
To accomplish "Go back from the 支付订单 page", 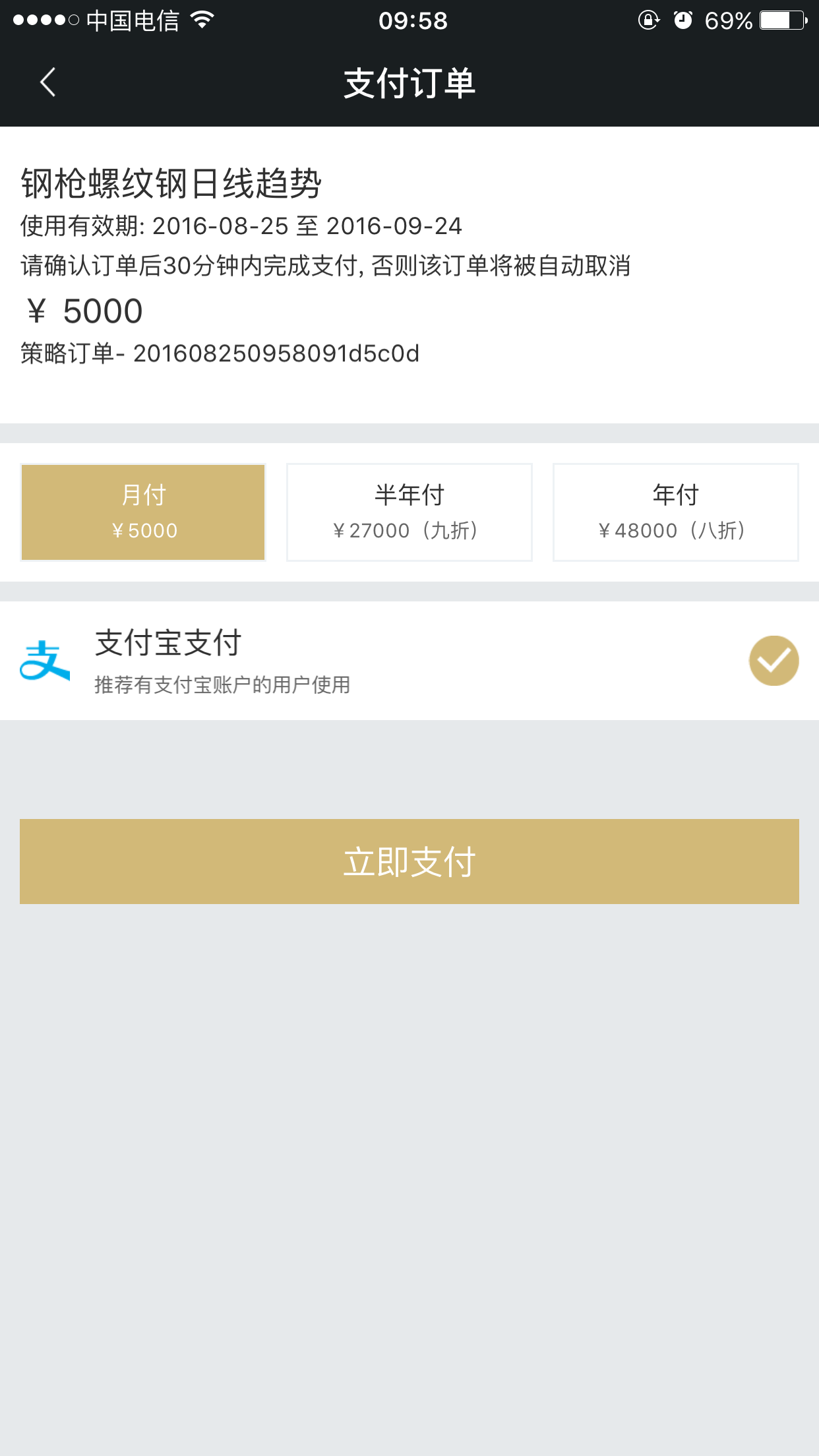I will [x=47, y=83].
